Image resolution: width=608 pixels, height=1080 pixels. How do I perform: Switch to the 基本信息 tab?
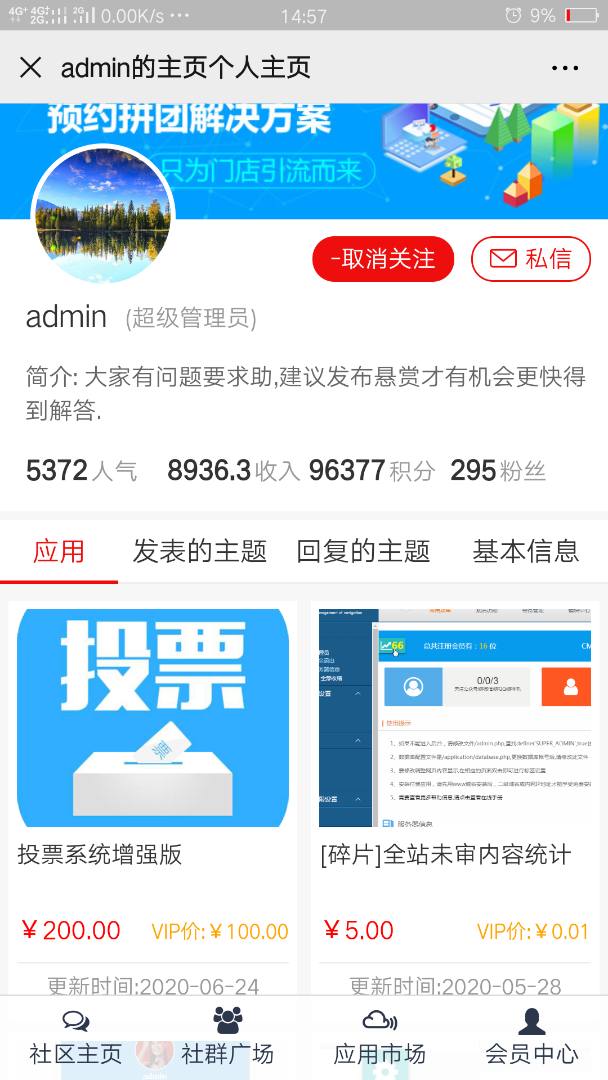coord(525,551)
